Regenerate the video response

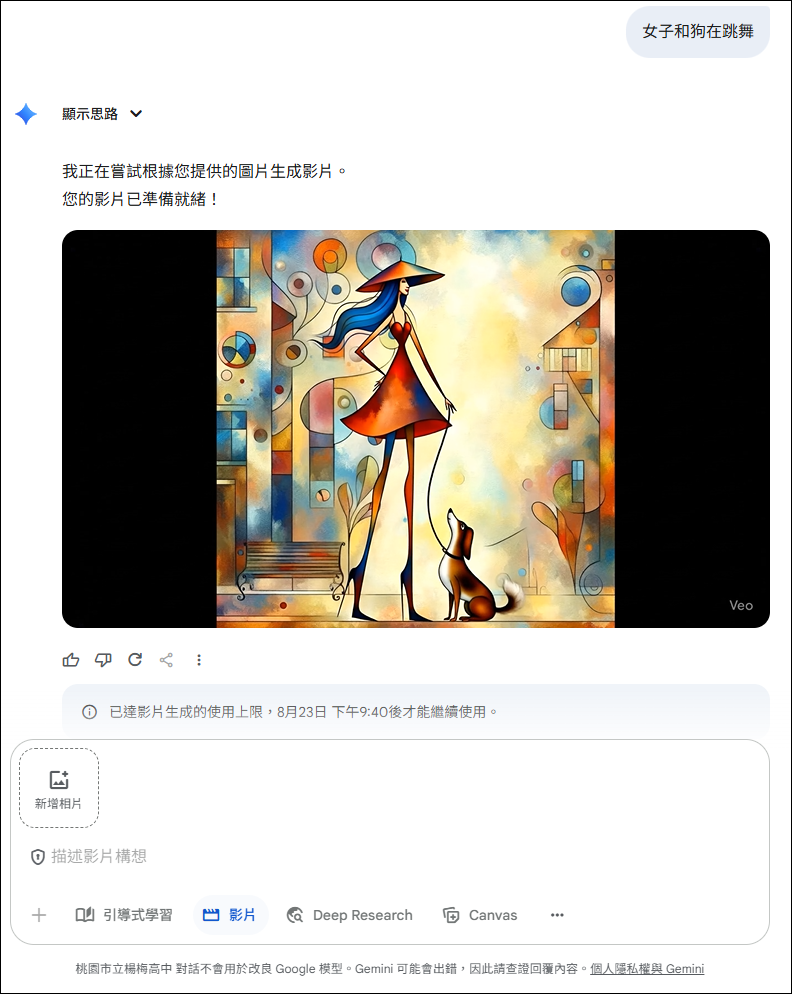[135, 660]
